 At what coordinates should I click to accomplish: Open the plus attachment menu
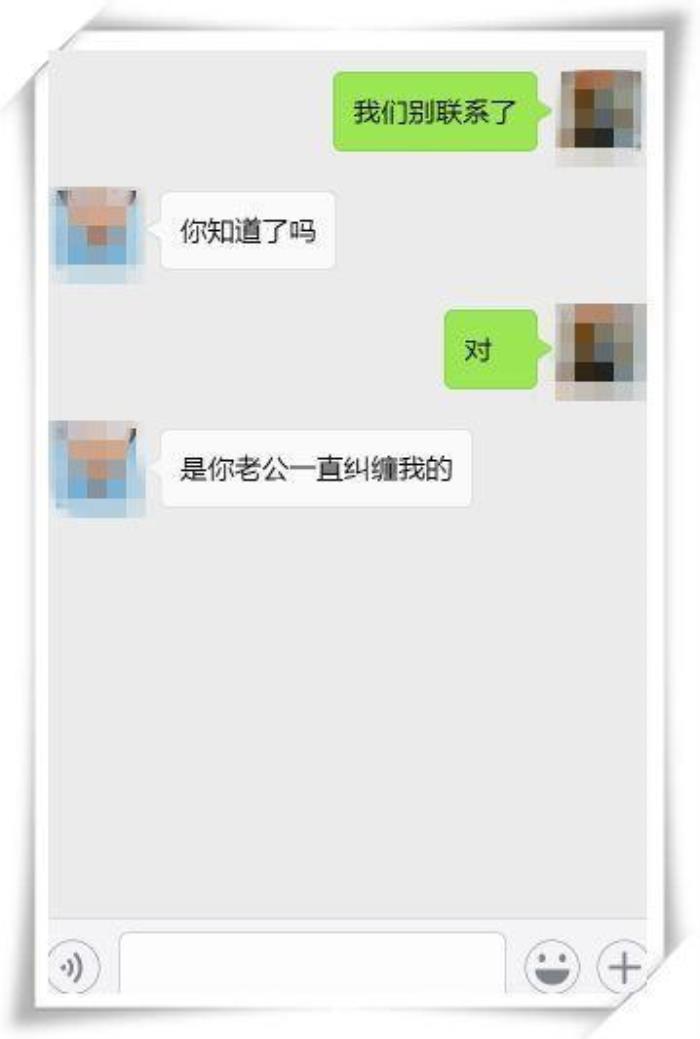click(621, 967)
